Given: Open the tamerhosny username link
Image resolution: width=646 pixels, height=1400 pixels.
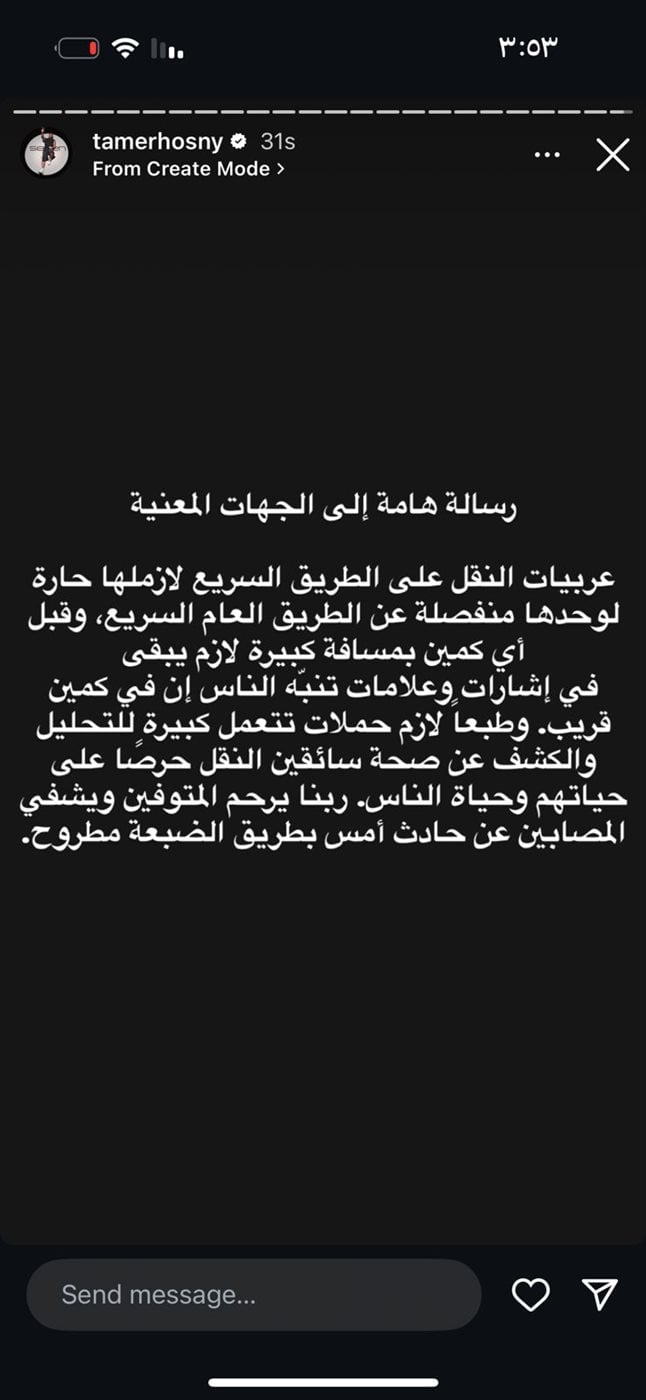Looking at the screenshot, I should (157, 142).
